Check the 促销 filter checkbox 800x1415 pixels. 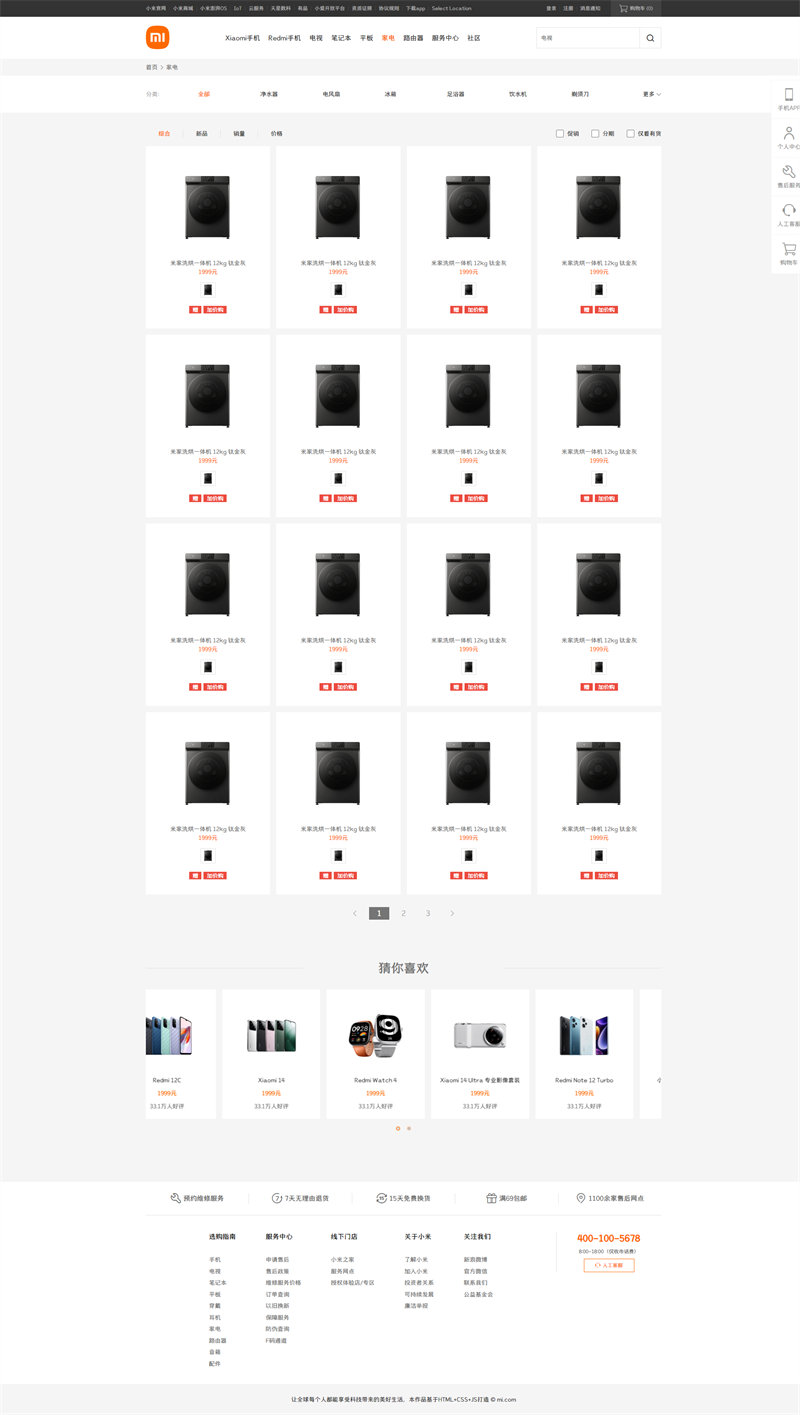point(560,133)
